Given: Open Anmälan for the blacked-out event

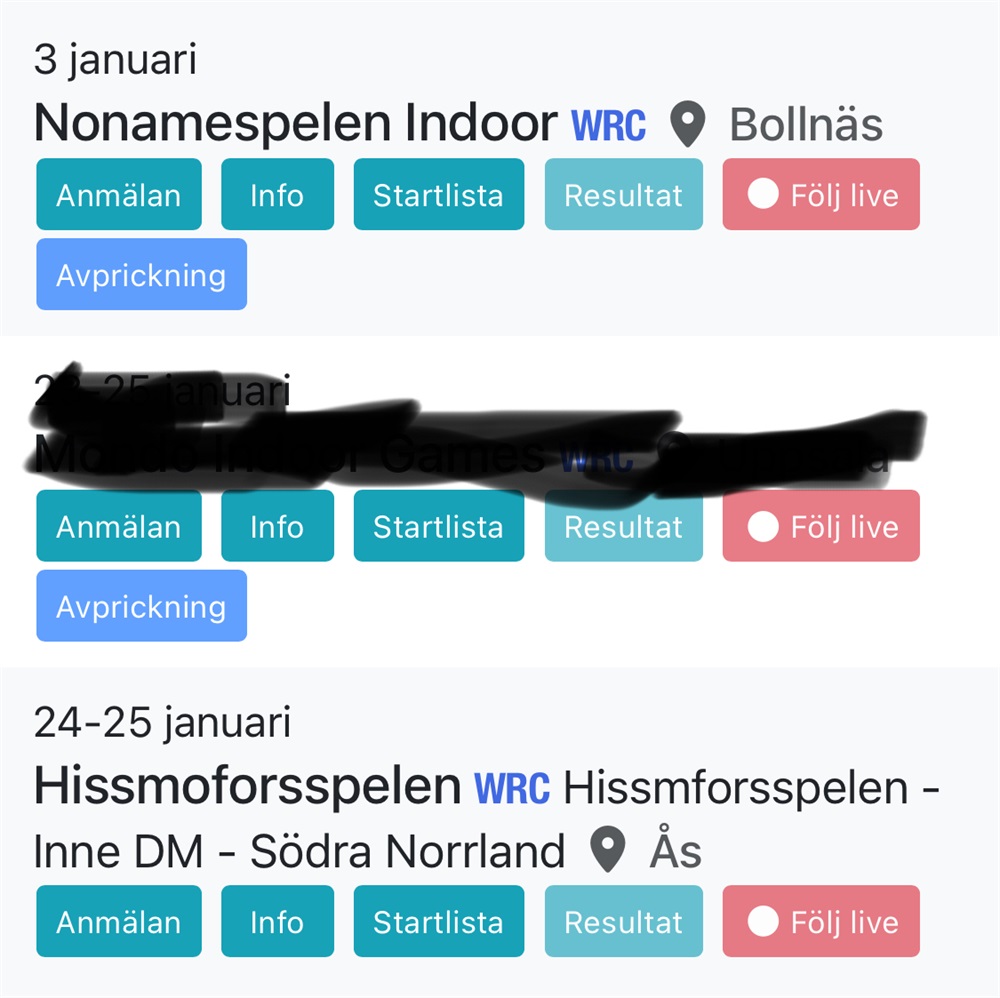Looking at the screenshot, I should 118,527.
